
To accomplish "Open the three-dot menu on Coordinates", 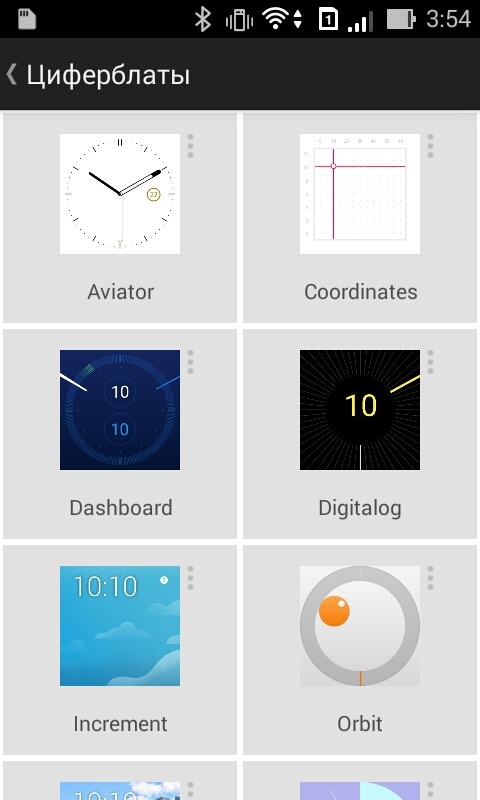I will 431,146.
